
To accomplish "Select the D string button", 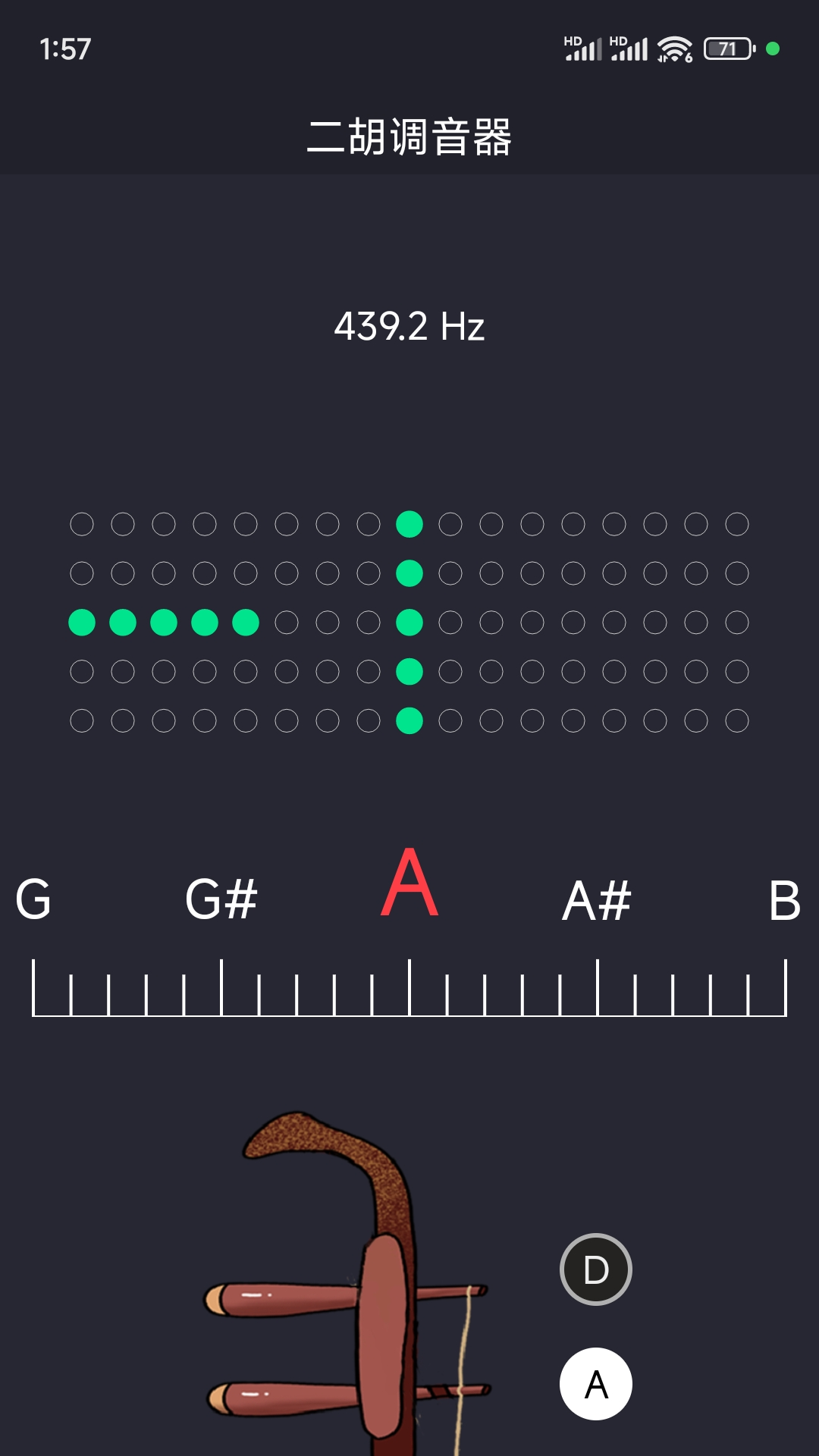I will tap(595, 1269).
